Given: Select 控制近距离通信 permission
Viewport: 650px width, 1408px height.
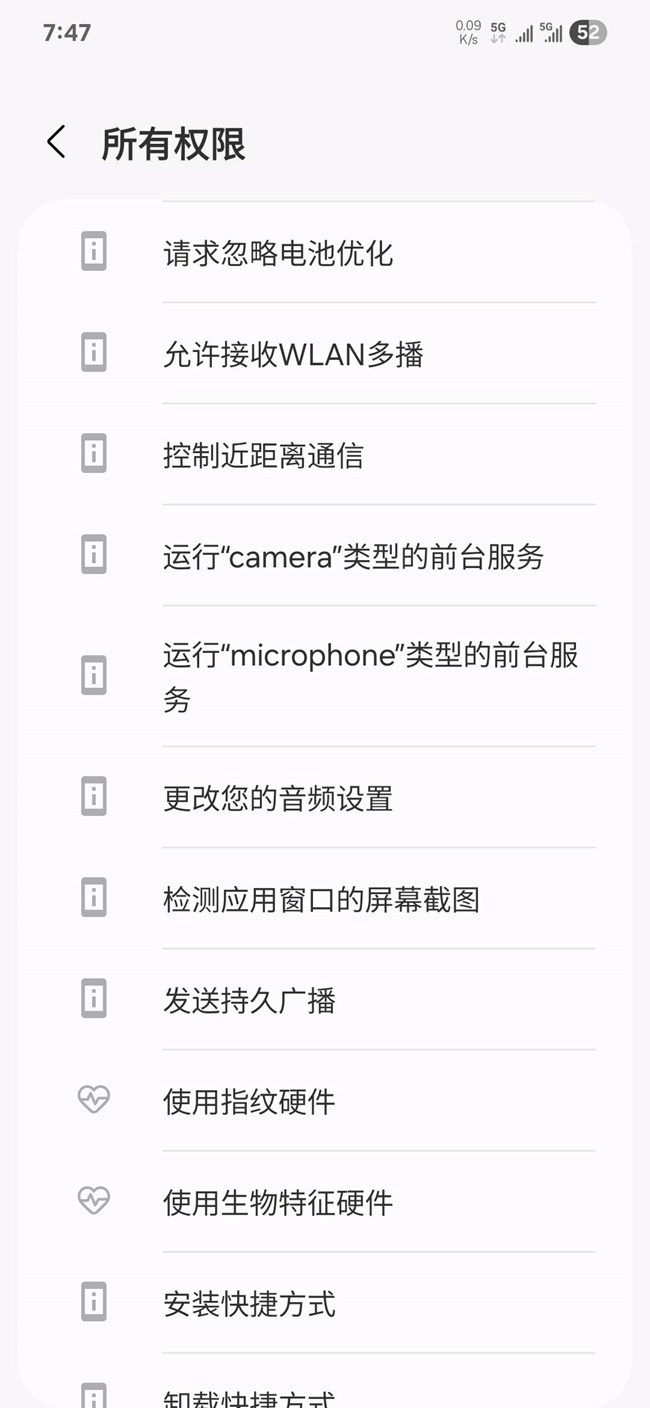Looking at the screenshot, I should 325,455.
